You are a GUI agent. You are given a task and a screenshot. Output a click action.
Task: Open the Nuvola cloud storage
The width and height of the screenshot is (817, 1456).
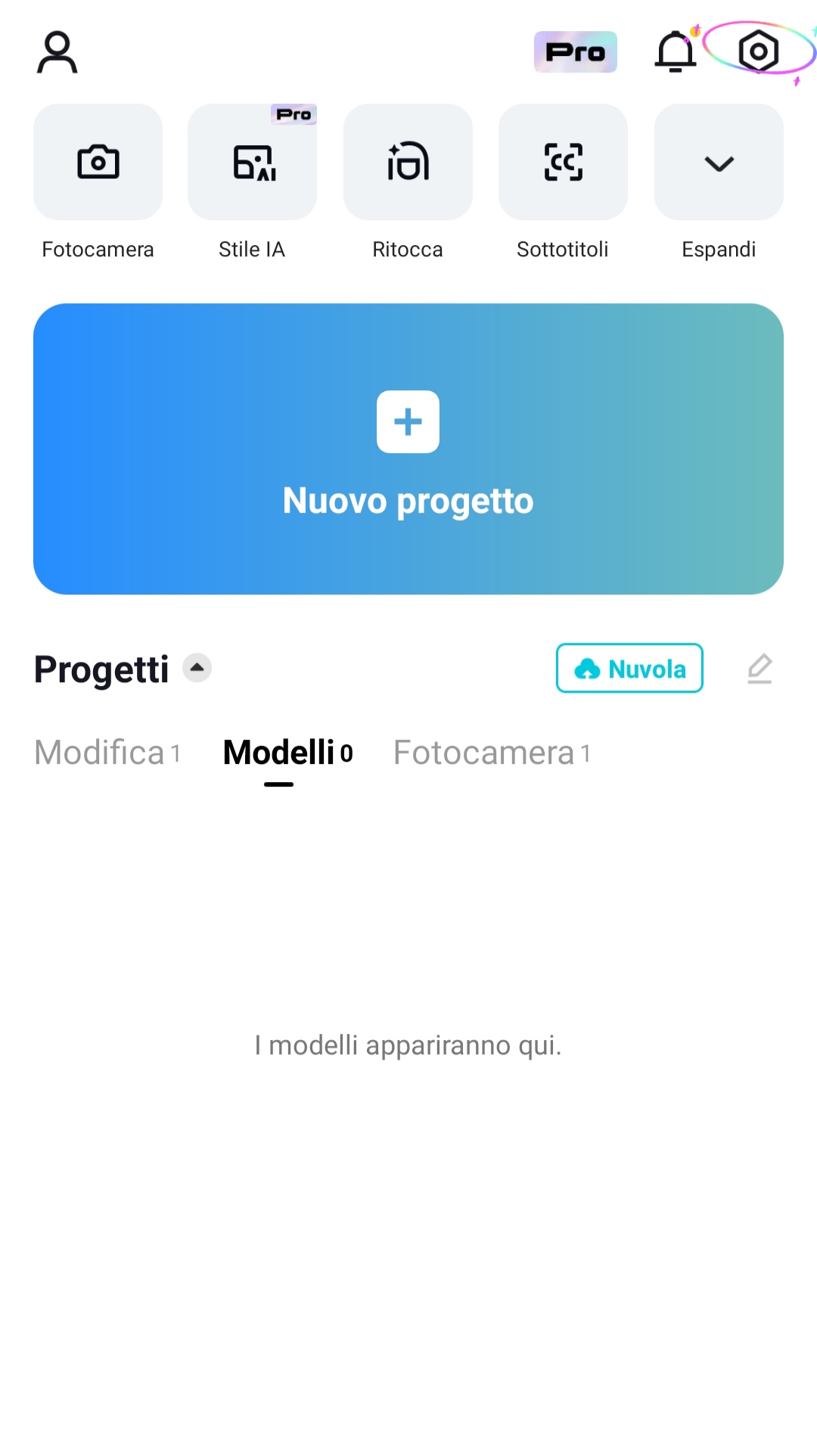pos(629,669)
